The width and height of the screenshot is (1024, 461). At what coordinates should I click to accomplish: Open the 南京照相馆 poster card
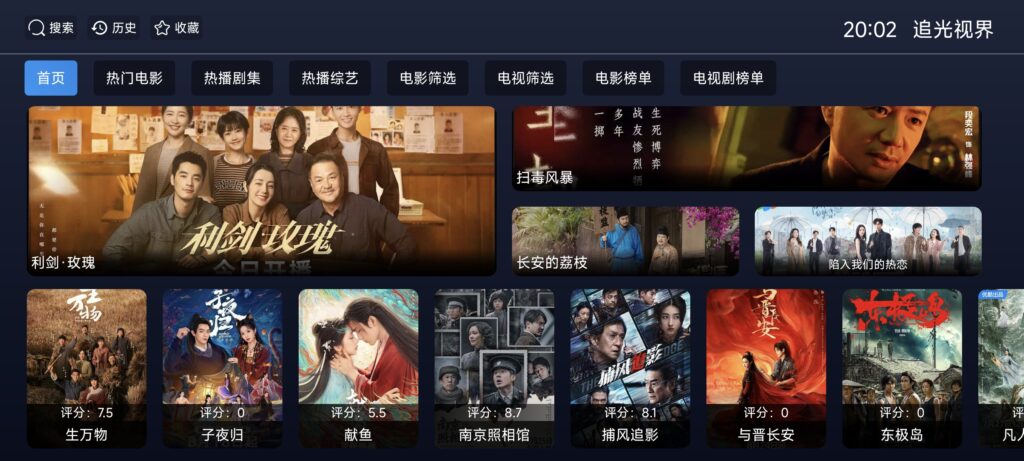coord(494,368)
